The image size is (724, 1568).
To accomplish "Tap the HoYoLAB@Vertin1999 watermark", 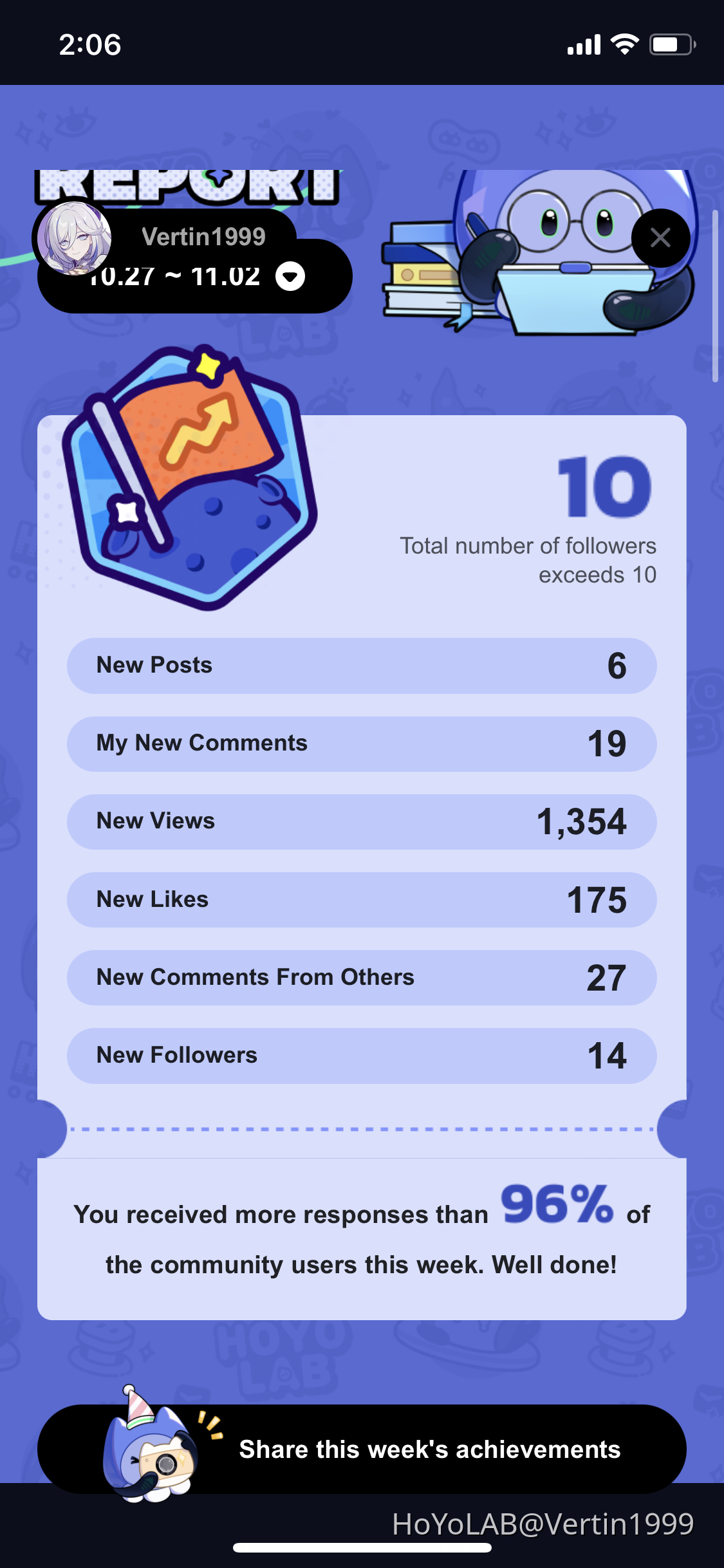I will [x=543, y=1523].
